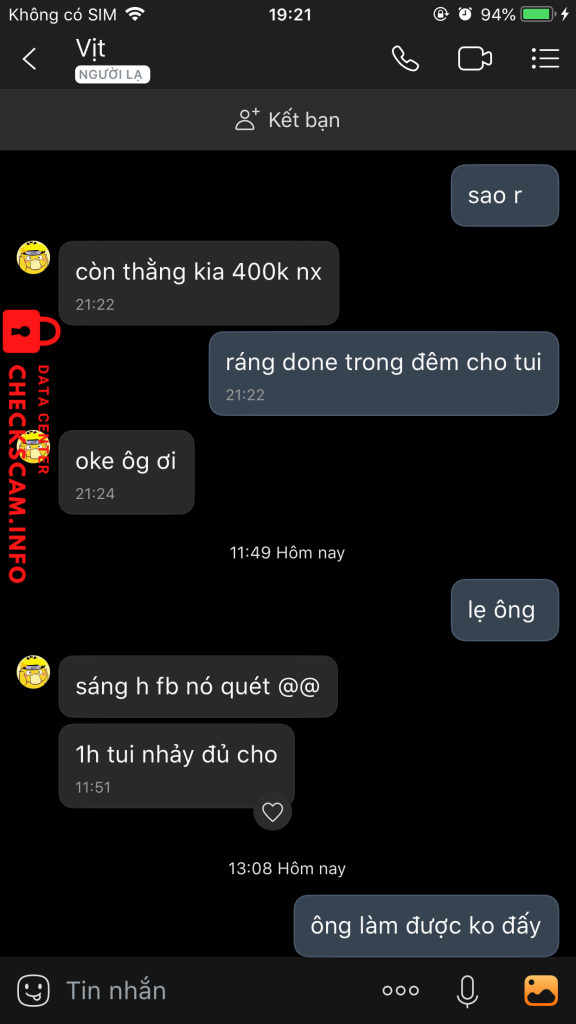Open more attachment options
Screen dimensions: 576x1024
pos(400,991)
